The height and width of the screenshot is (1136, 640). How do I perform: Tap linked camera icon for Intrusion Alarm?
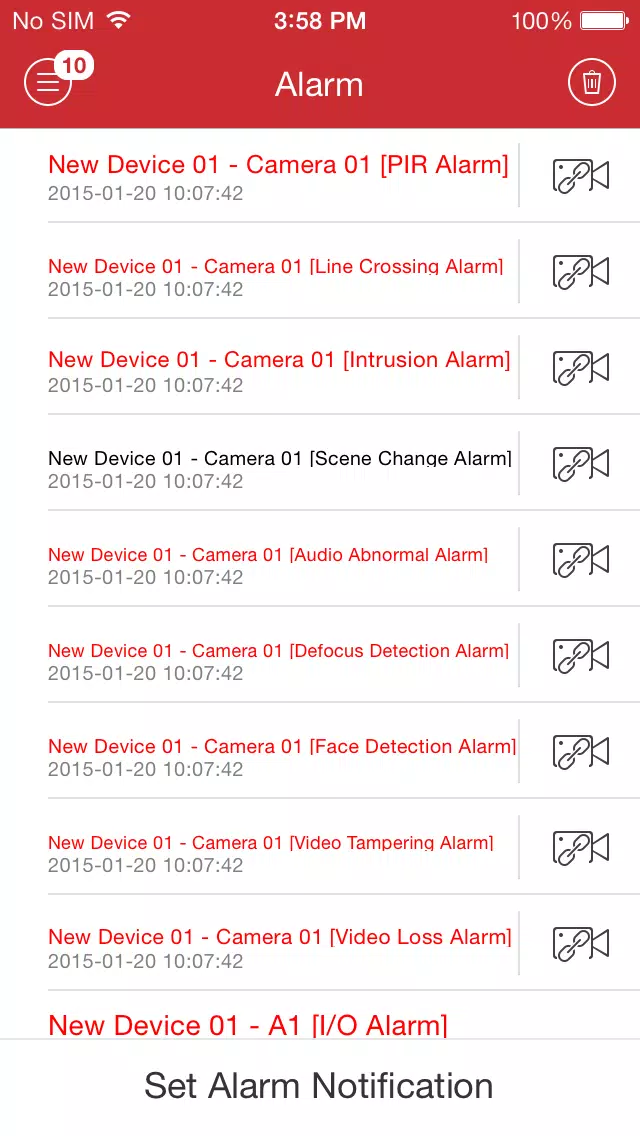tap(581, 368)
